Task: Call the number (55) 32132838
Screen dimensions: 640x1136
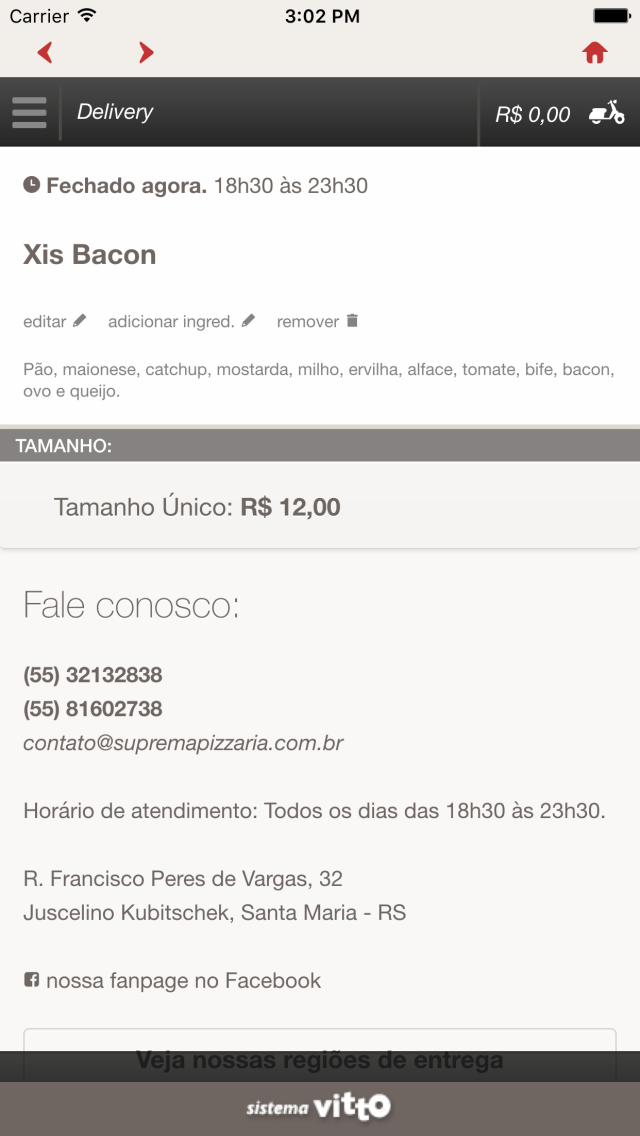Action: point(93,675)
